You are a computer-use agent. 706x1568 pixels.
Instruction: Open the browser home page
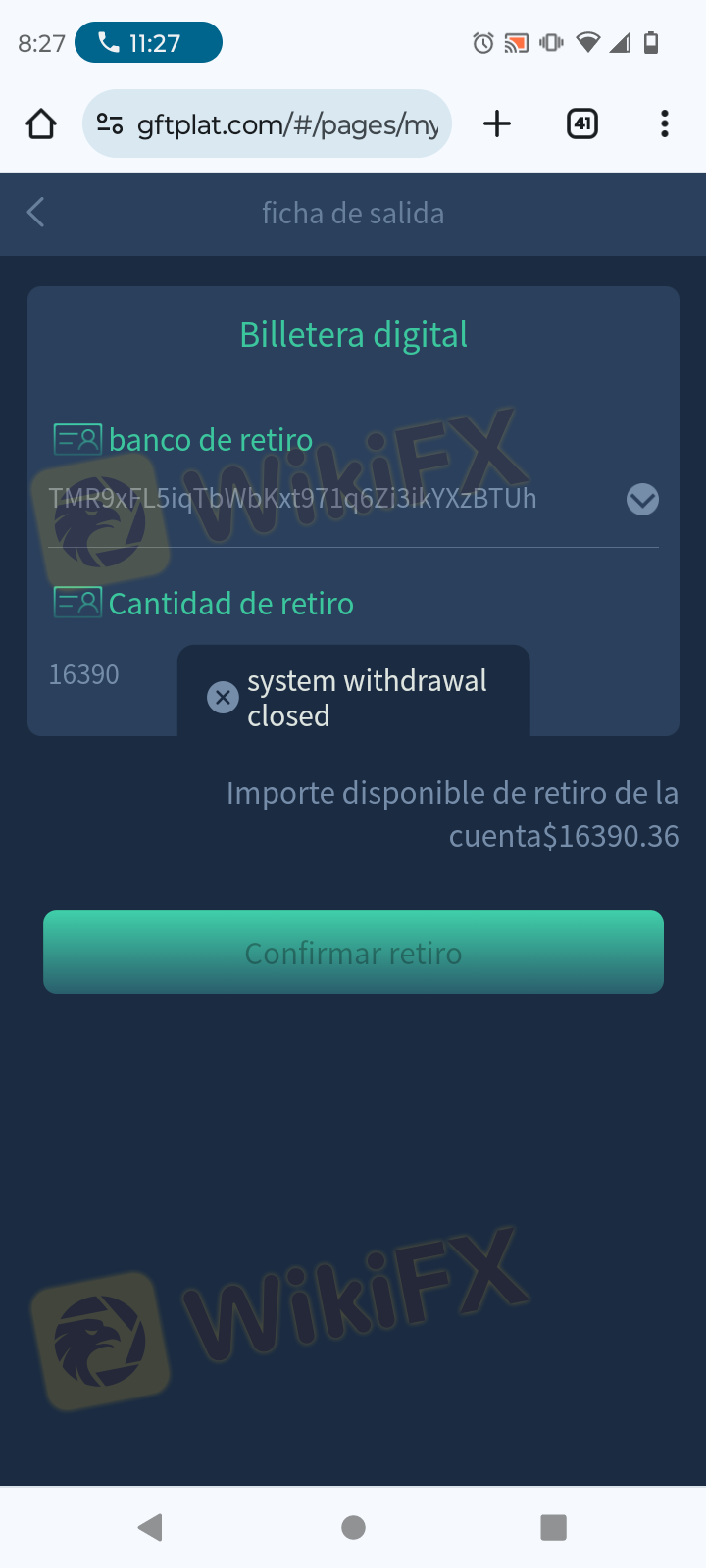tap(41, 124)
